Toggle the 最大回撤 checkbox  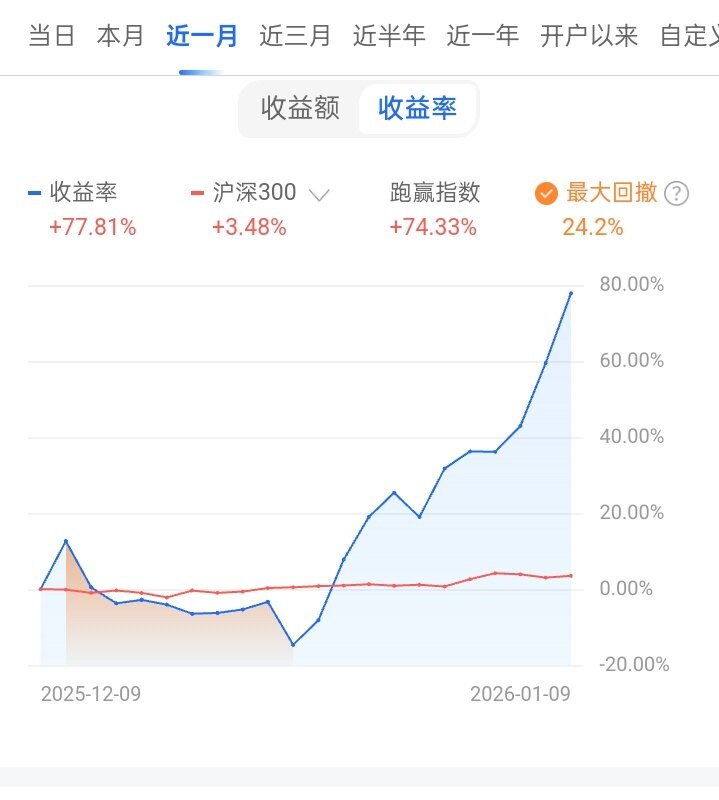[x=546, y=193]
